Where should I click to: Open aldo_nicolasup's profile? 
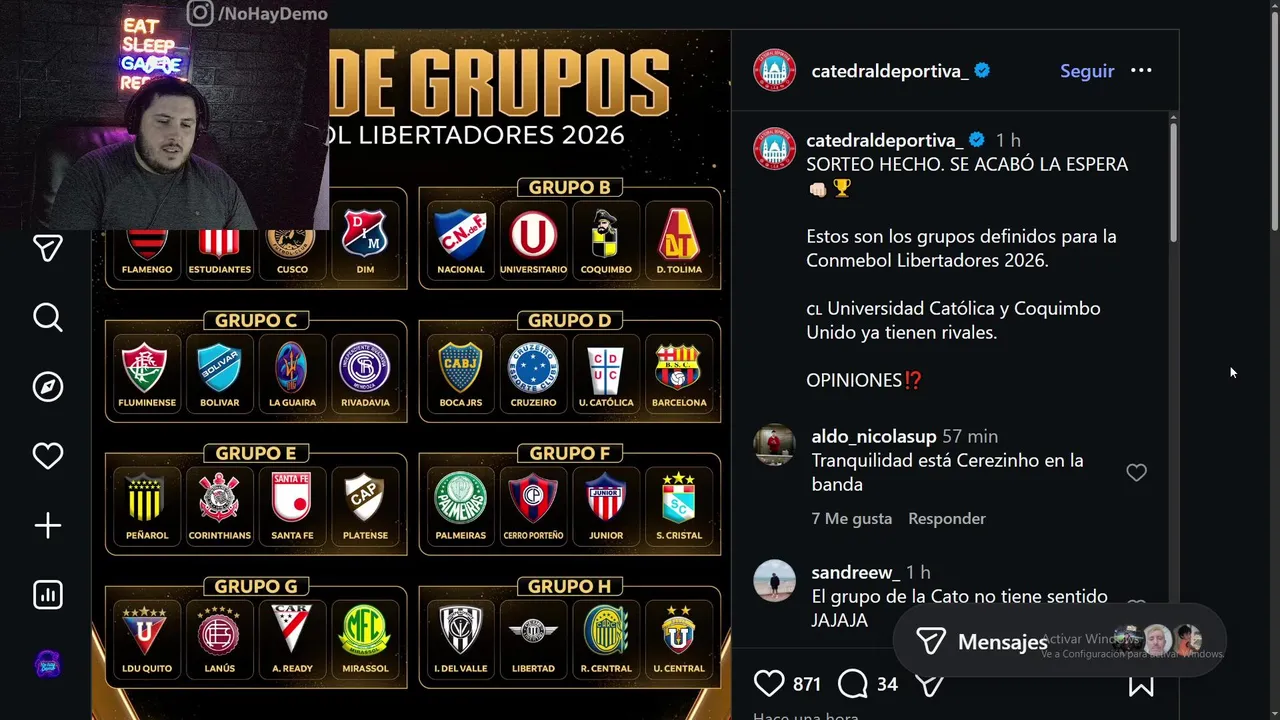coord(873,436)
